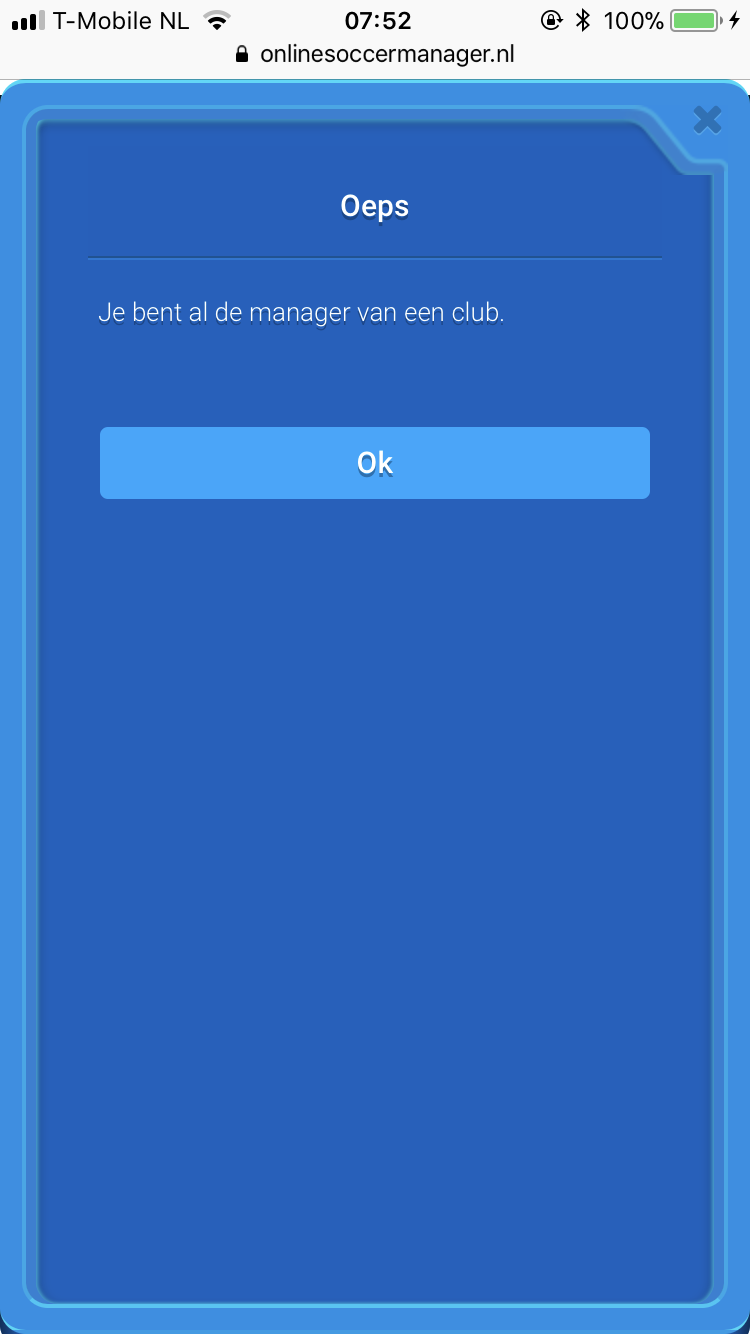This screenshot has width=750, height=1334.
Task: Tap the onlinesoccermanager.nl address bar
Action: (x=375, y=54)
